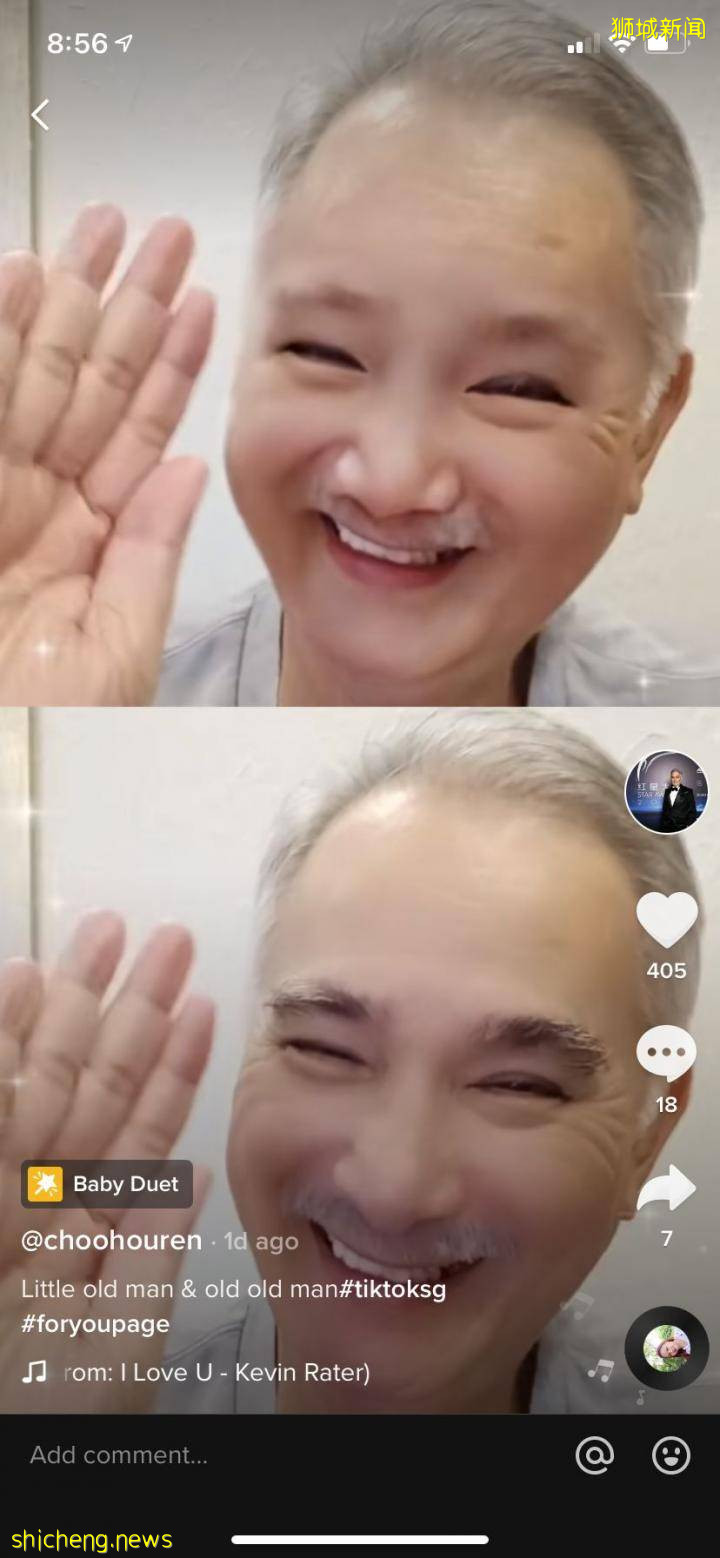Tap the comment count showing 18
This screenshot has width=720, height=1558.
point(666,1104)
